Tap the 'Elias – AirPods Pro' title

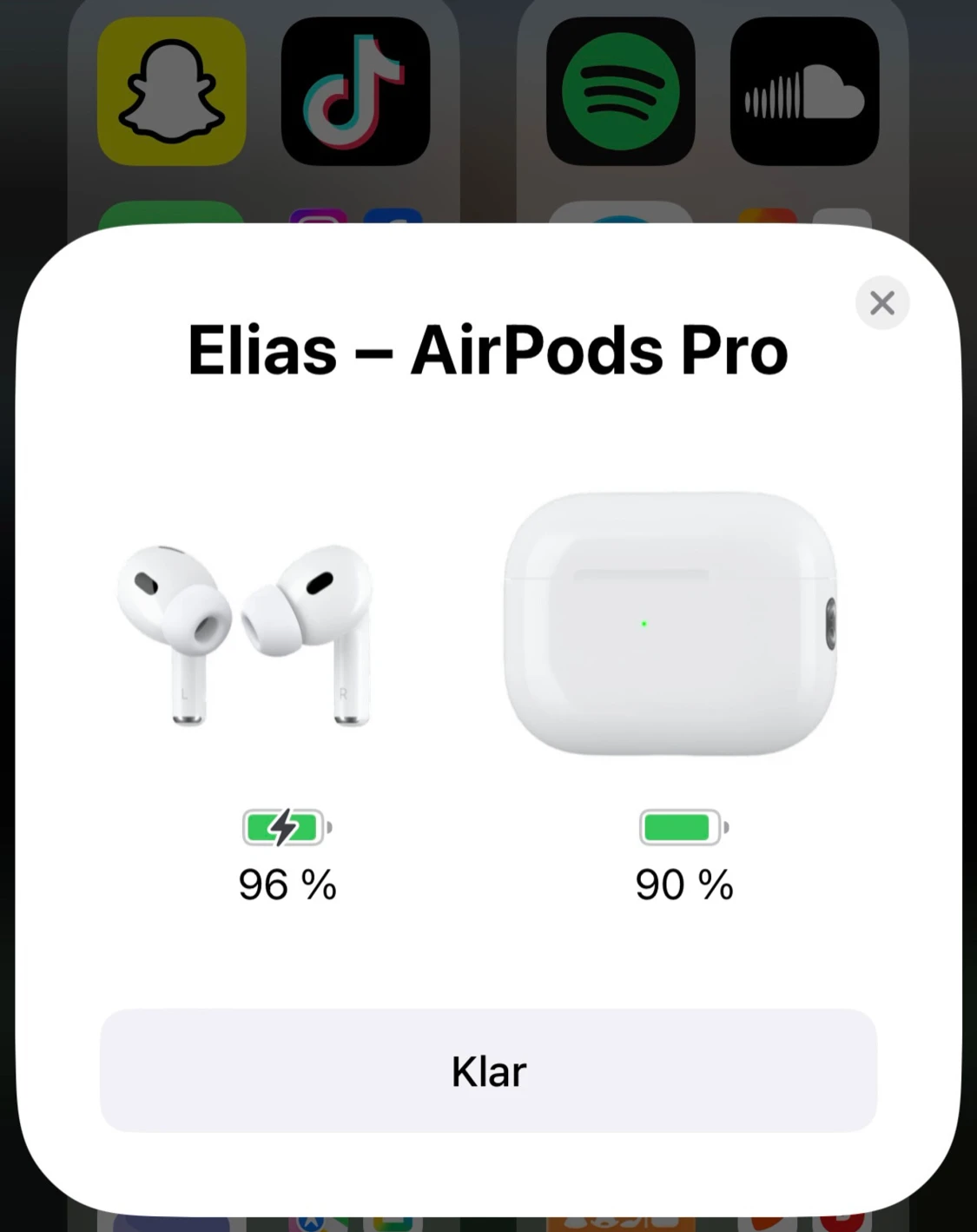[x=487, y=349]
